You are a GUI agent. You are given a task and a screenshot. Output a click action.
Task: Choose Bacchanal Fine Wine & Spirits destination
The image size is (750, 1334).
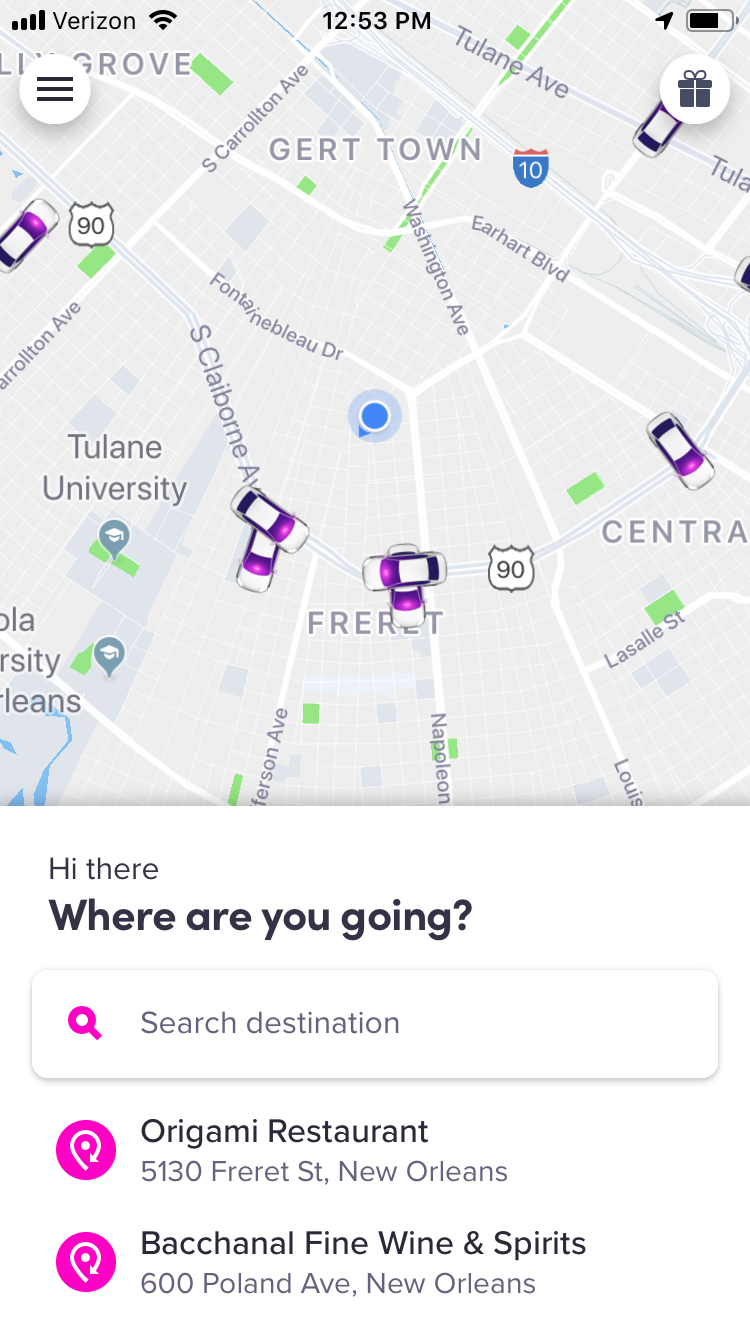pyautogui.click(x=375, y=1262)
